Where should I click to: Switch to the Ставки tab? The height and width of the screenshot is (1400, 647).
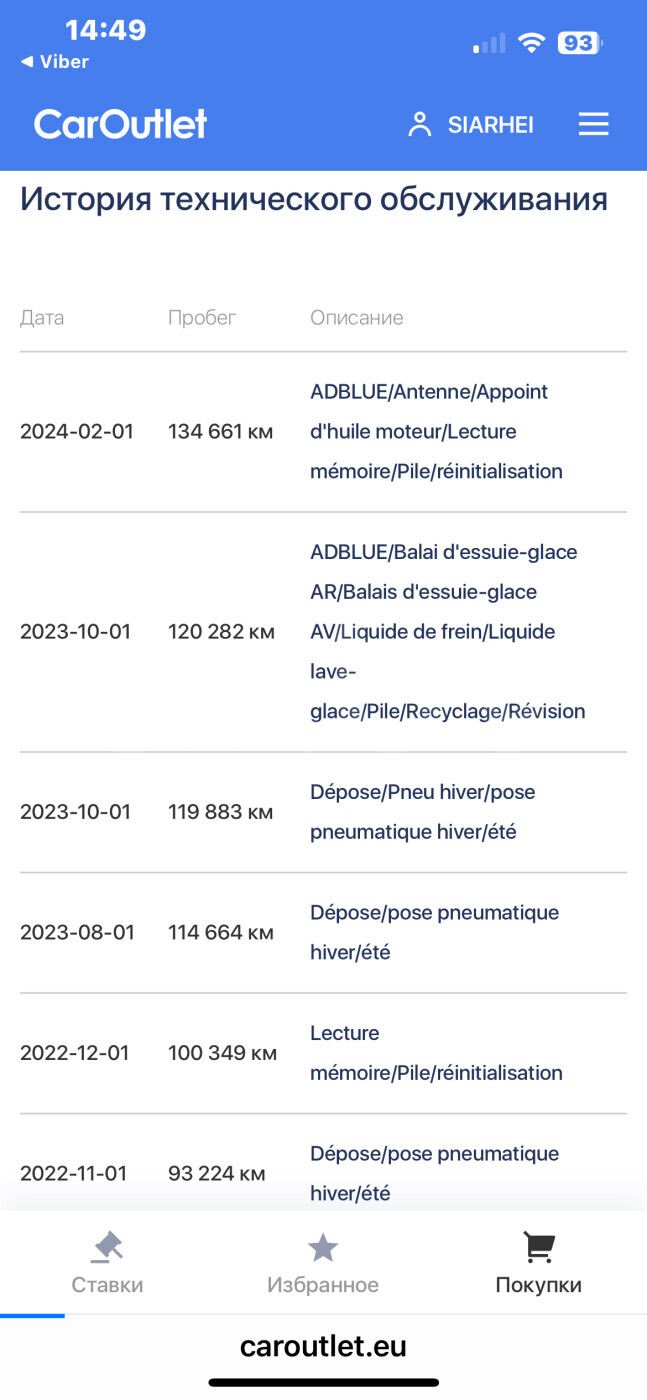(107, 1264)
